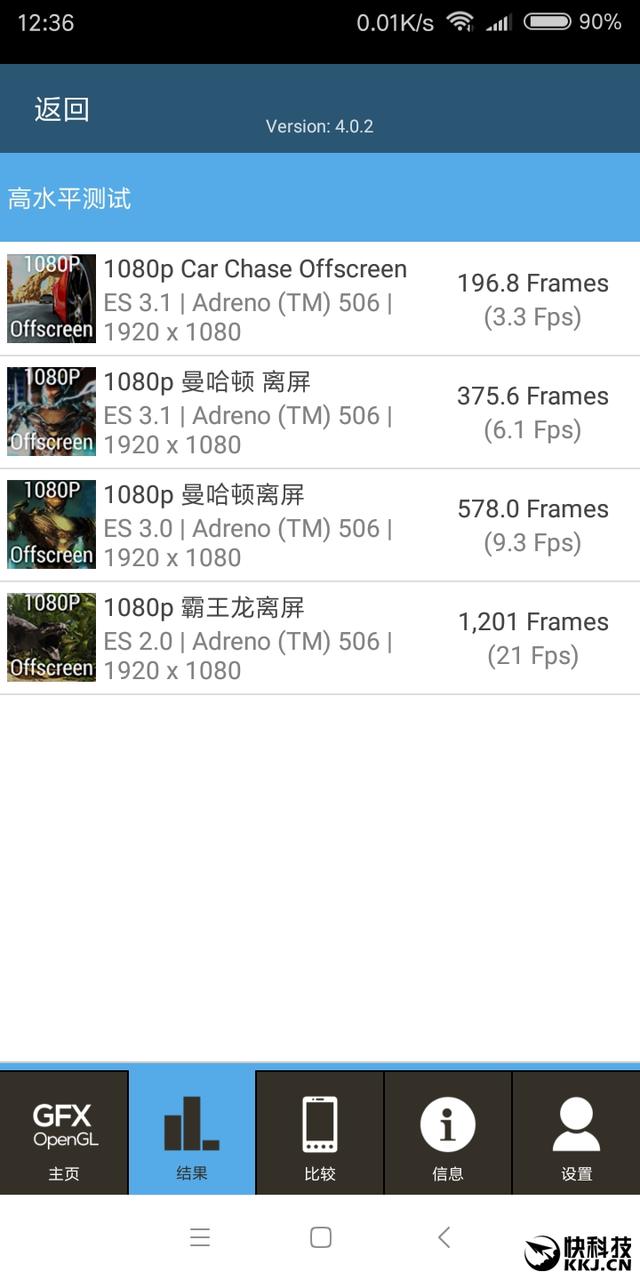Open the ES 3.0 曼哈顿离屏 result
Viewport: 640px width, 1280px height.
[x=320, y=525]
